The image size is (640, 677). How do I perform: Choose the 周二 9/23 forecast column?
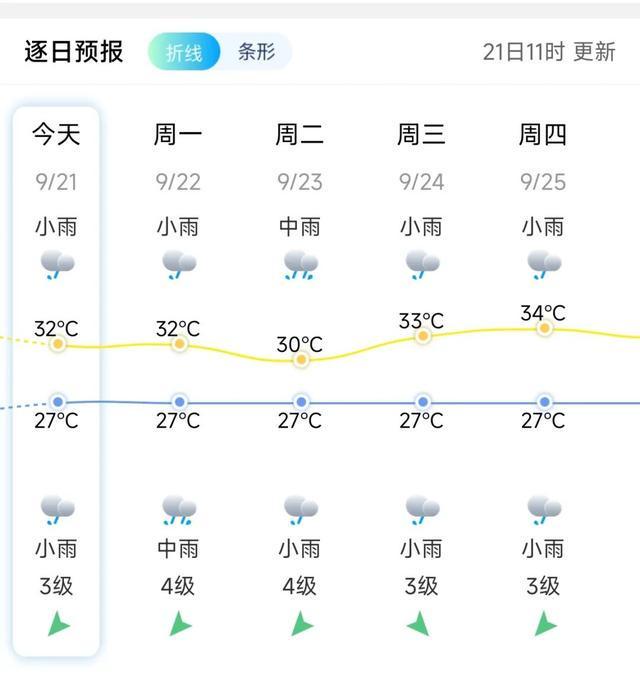tap(300, 380)
